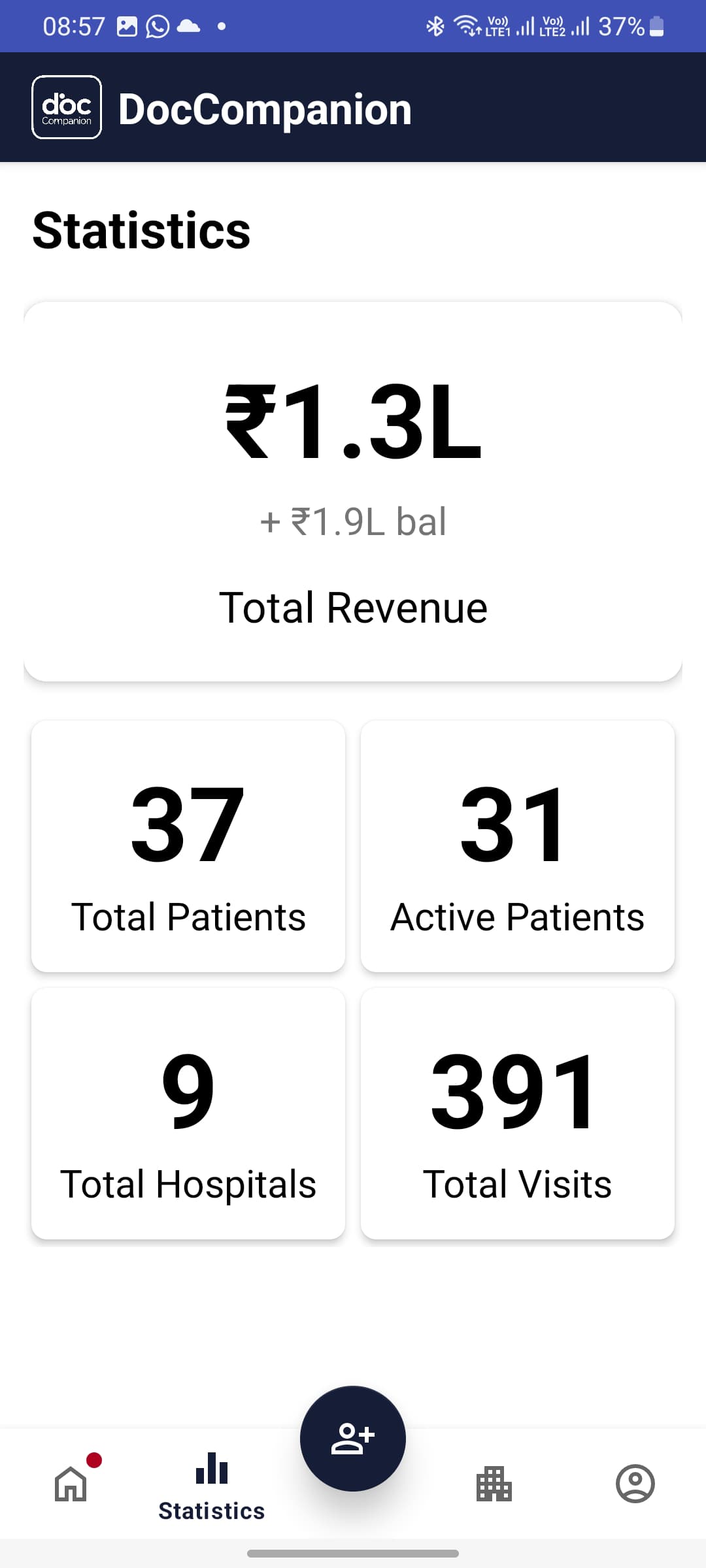Open the Hospitals section via building icon

tap(494, 1483)
